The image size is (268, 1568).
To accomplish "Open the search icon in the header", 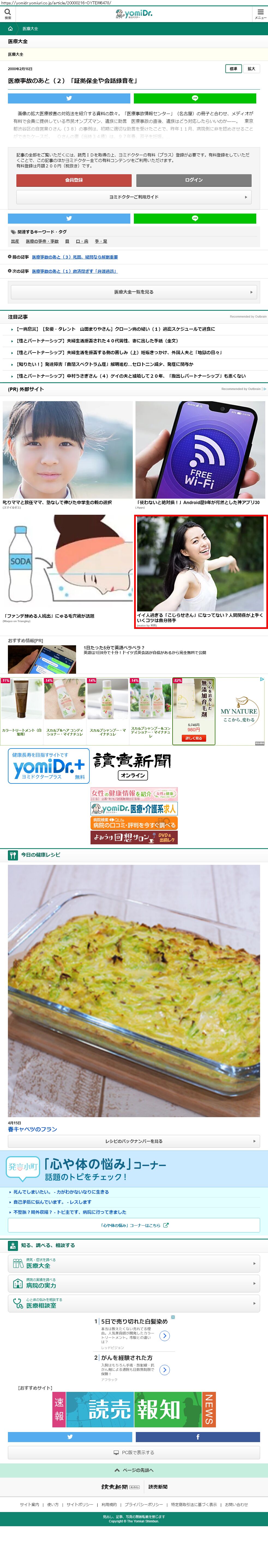I will click(8, 13).
